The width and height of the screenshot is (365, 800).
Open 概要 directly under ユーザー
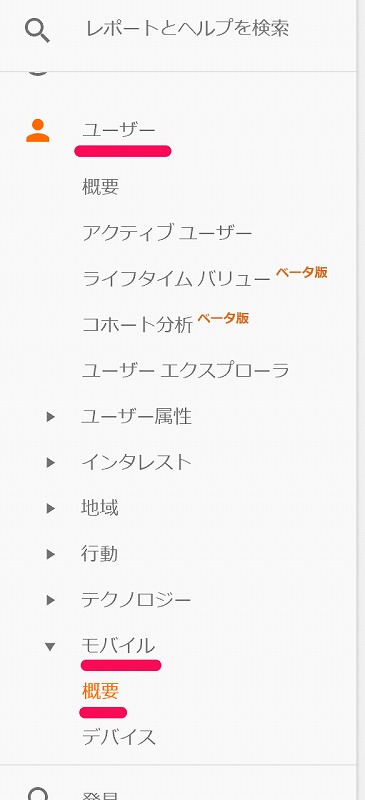(101, 187)
